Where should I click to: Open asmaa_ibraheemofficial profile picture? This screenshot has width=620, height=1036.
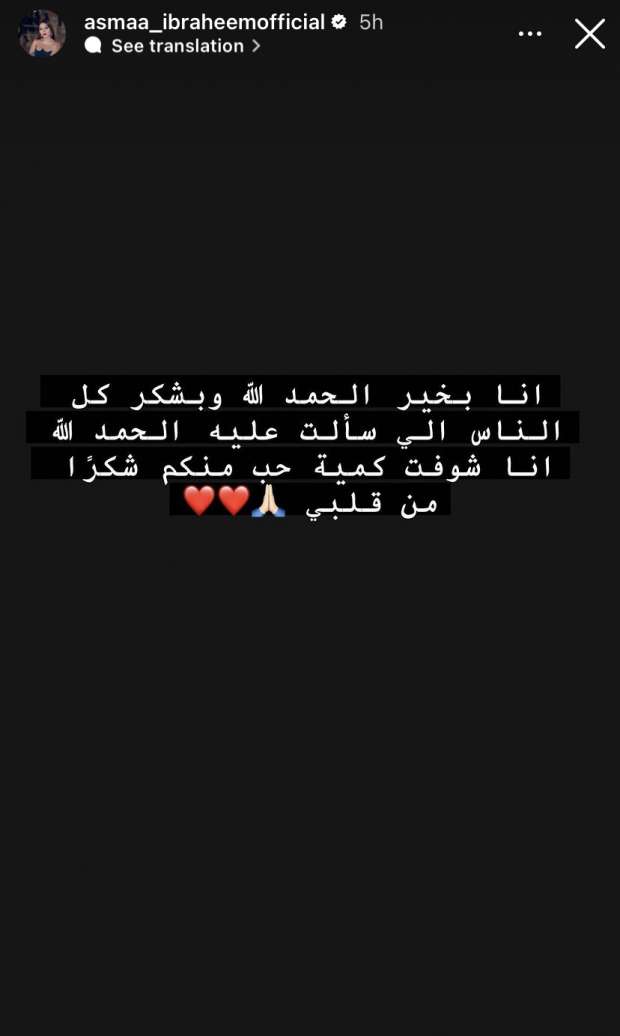coord(42,33)
